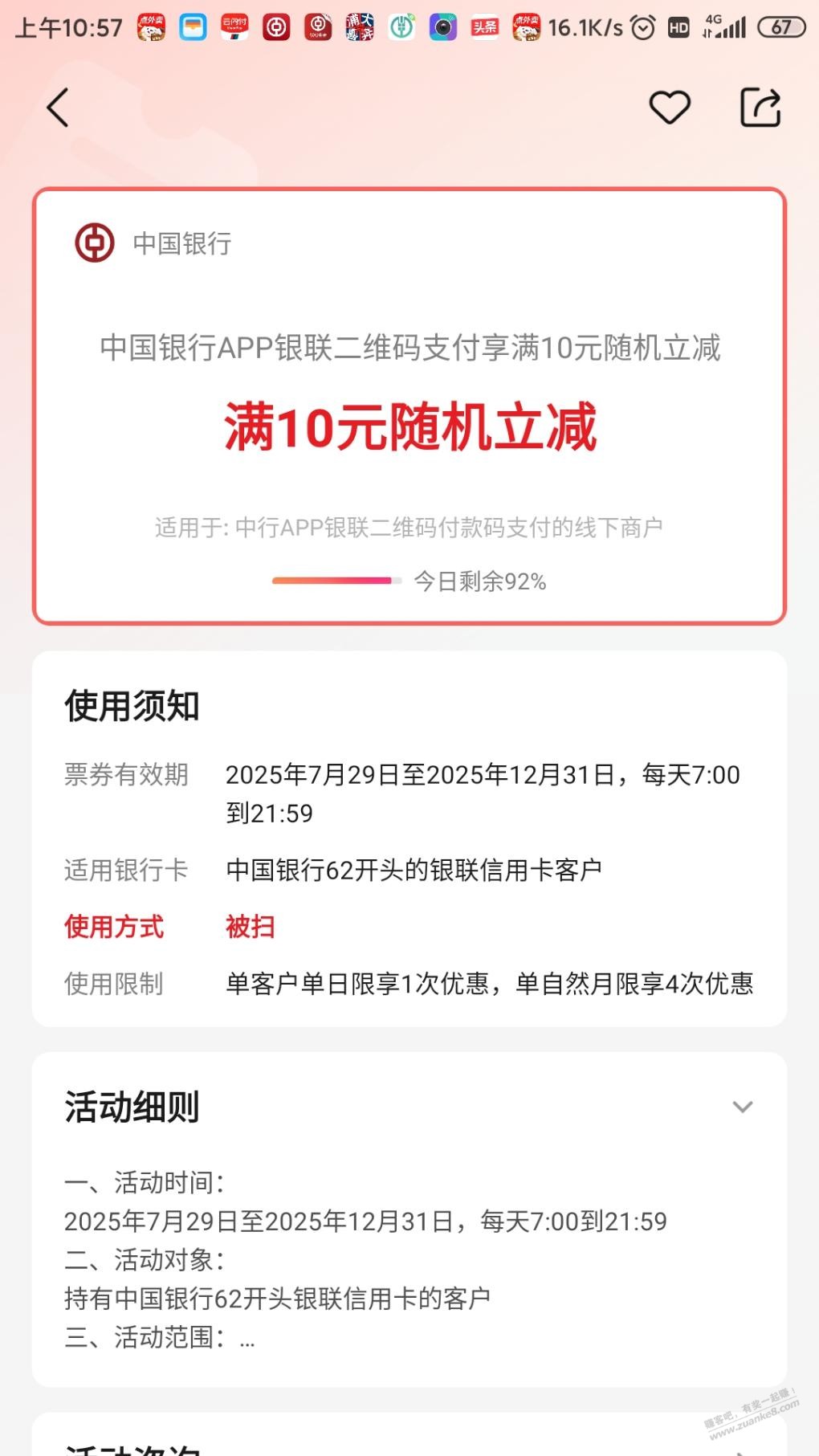This screenshot has width=819, height=1456.
Task: Expand the 活动细则 section
Action: pos(742,1107)
